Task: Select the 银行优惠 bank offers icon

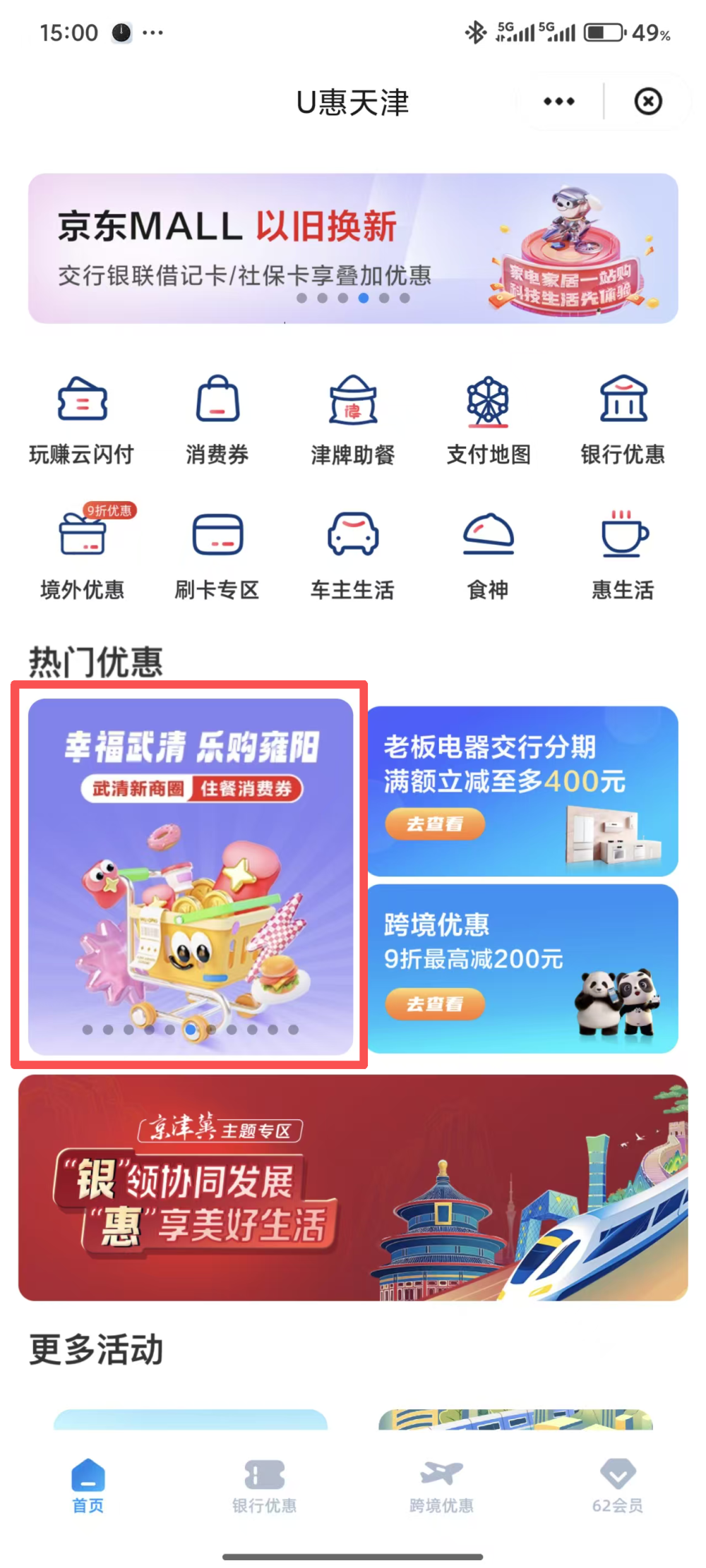Action: pos(623,416)
